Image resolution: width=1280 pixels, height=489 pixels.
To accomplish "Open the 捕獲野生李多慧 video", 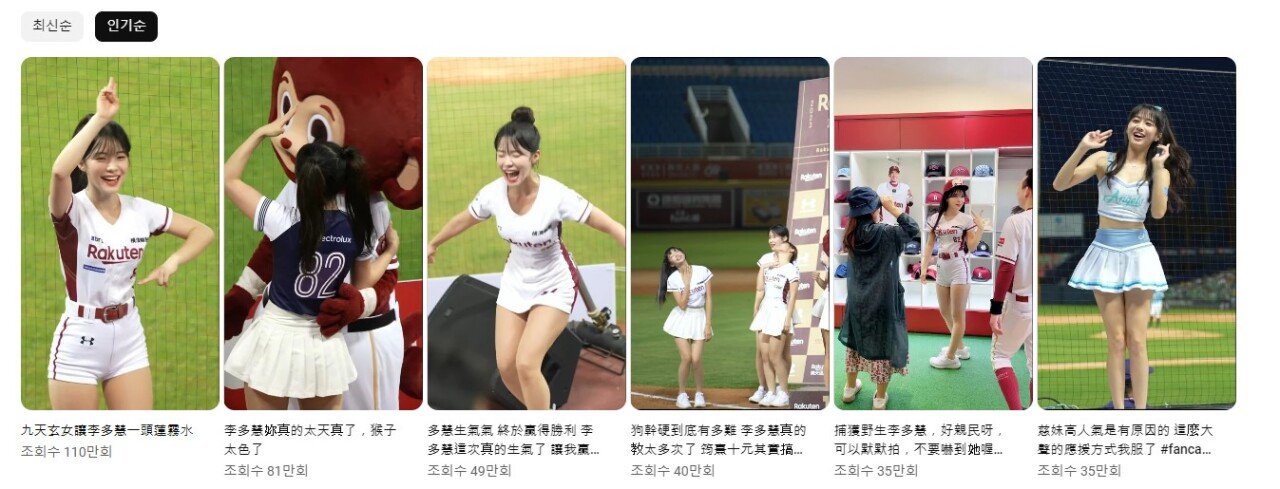I will (932, 233).
